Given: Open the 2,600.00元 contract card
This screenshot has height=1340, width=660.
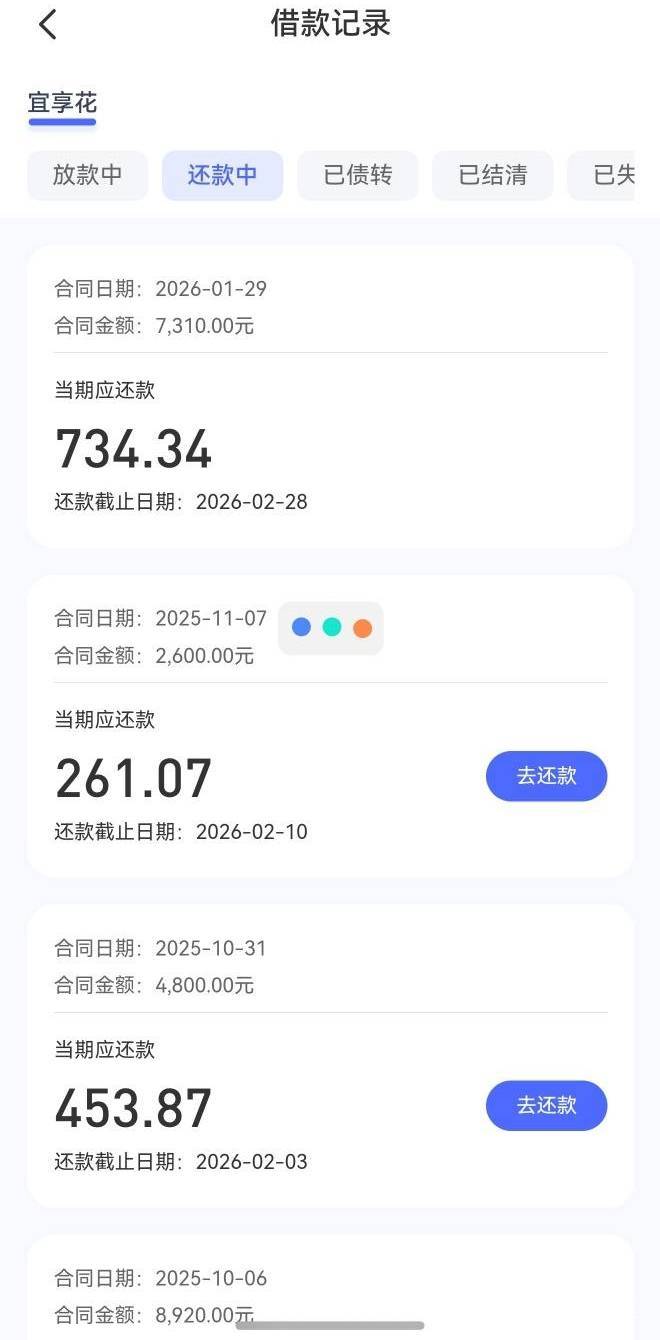Looking at the screenshot, I should click(330, 727).
